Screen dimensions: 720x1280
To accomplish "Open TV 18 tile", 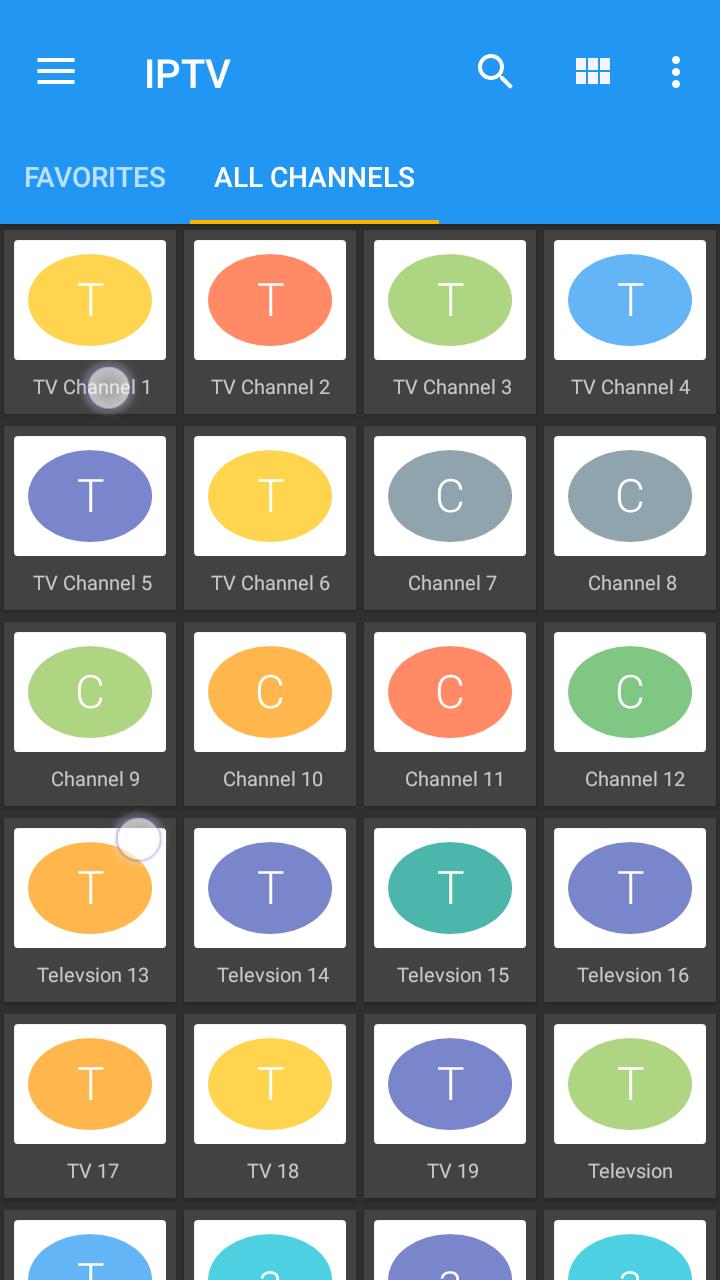I will click(x=270, y=1104).
